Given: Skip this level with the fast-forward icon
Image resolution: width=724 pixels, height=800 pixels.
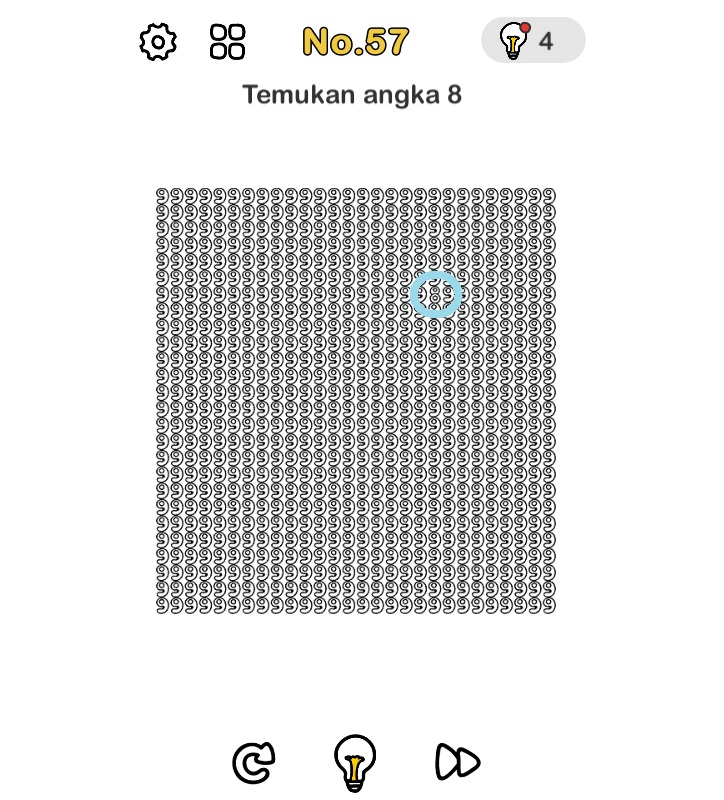Looking at the screenshot, I should tap(458, 763).
